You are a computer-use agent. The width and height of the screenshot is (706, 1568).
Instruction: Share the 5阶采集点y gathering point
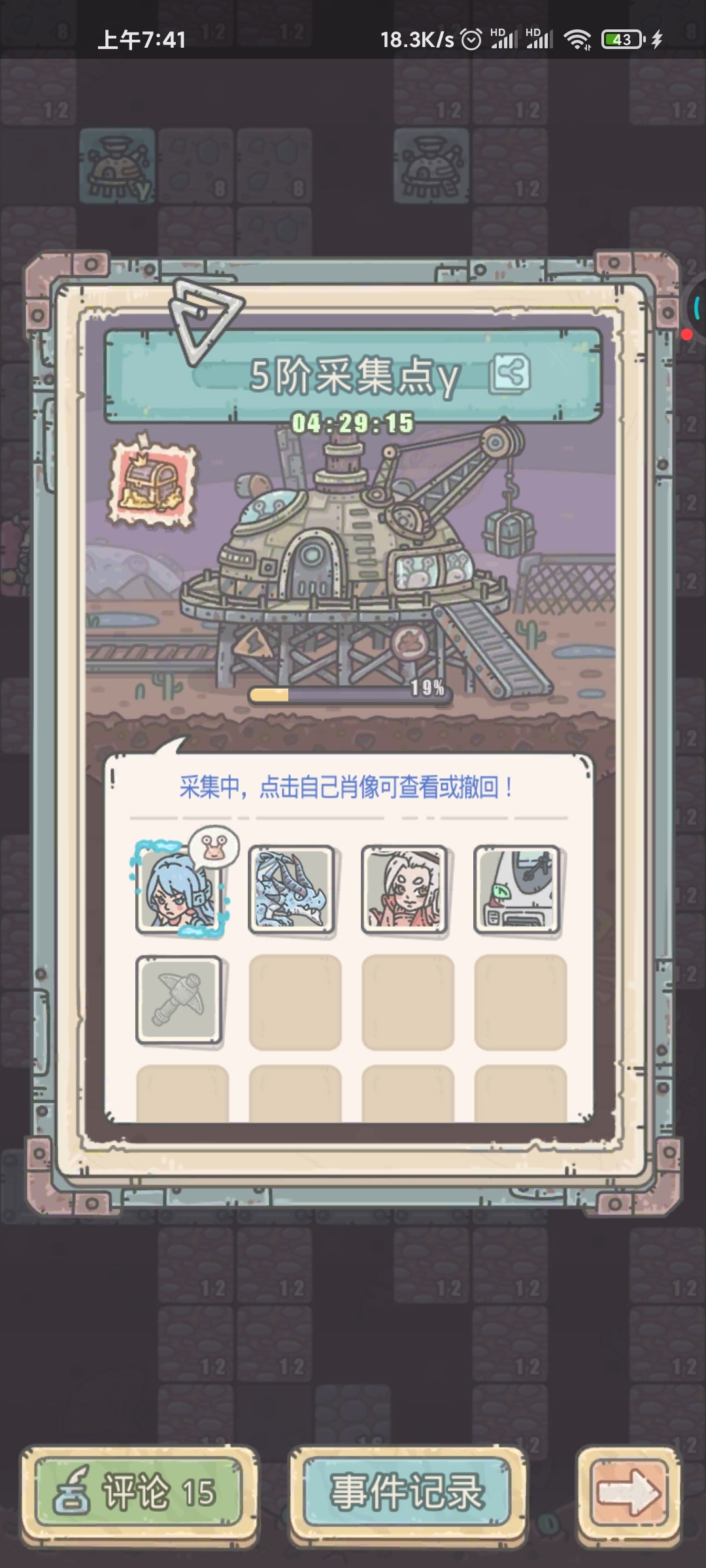tap(510, 374)
